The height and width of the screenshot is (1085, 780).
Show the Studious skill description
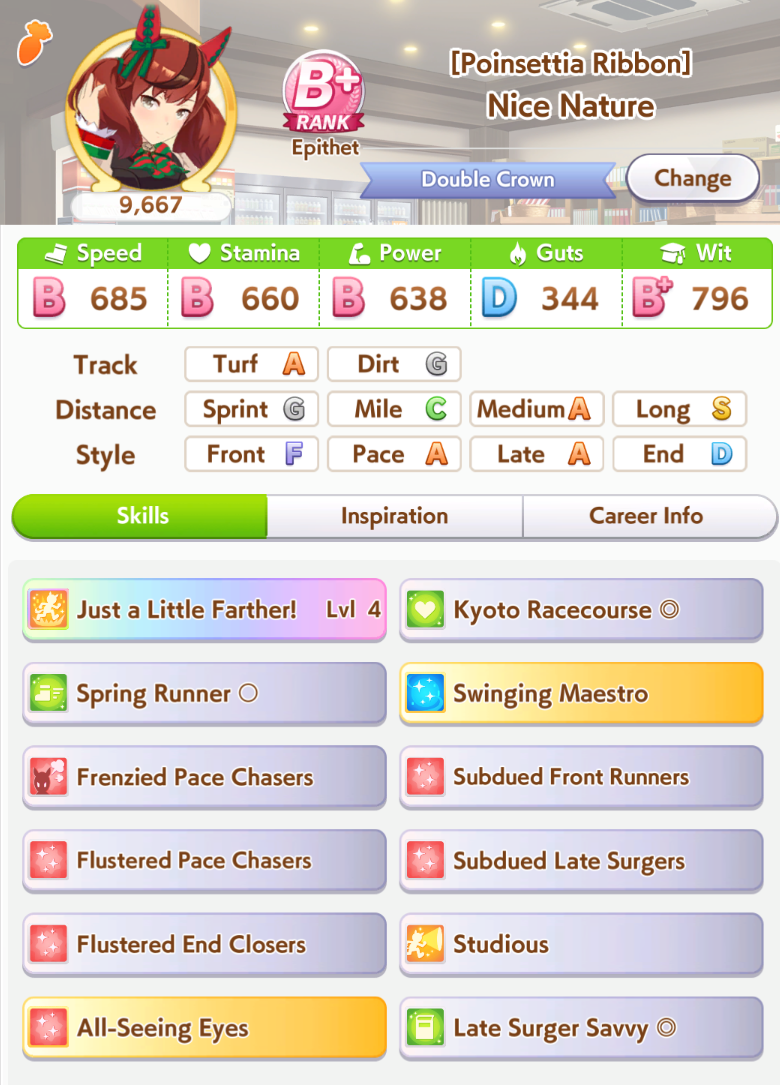tap(581, 944)
